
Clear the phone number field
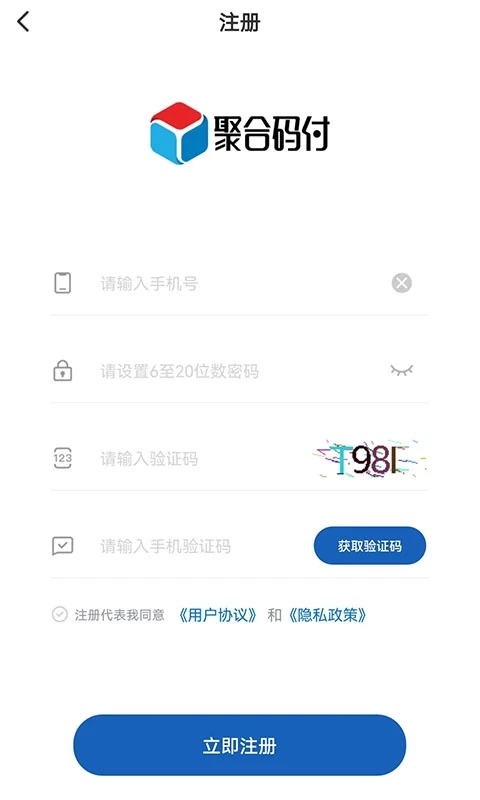tap(401, 283)
